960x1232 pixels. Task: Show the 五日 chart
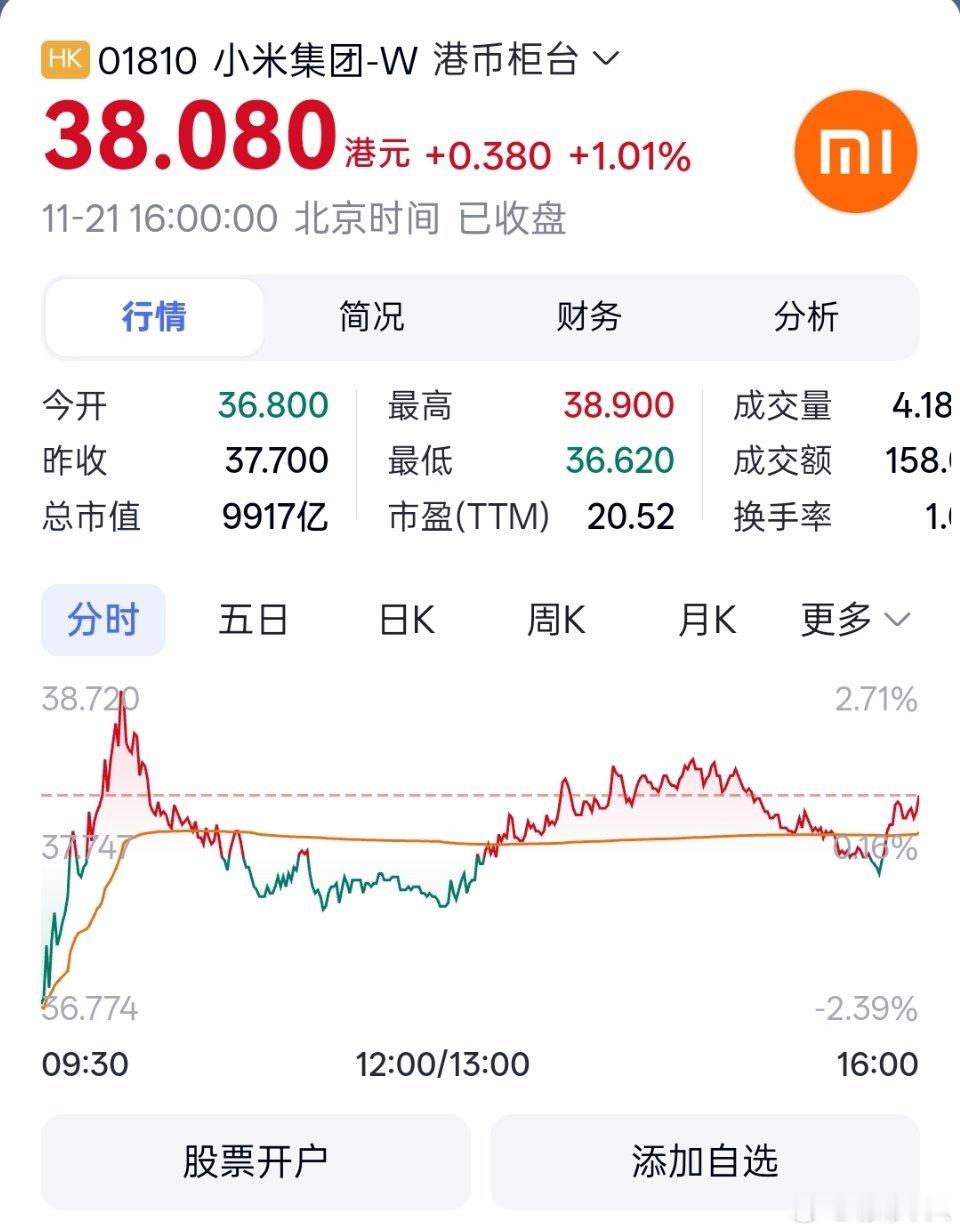[x=253, y=621]
